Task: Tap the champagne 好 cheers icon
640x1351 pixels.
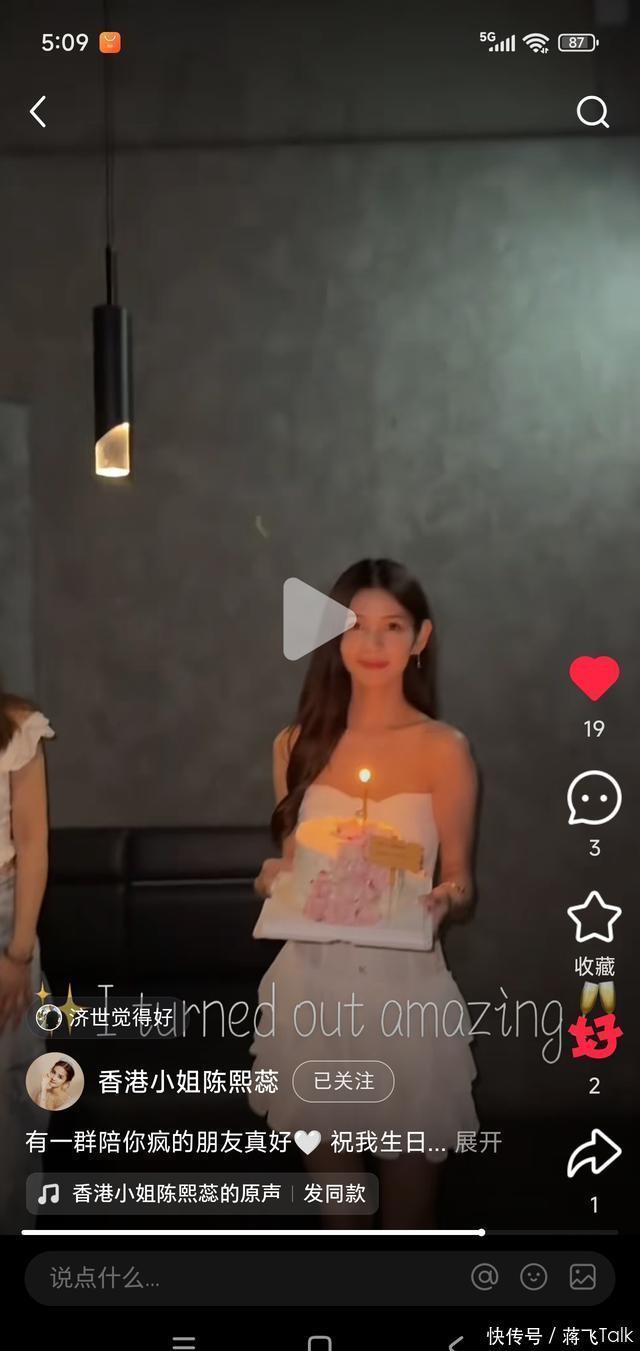Action: [x=596, y=1024]
